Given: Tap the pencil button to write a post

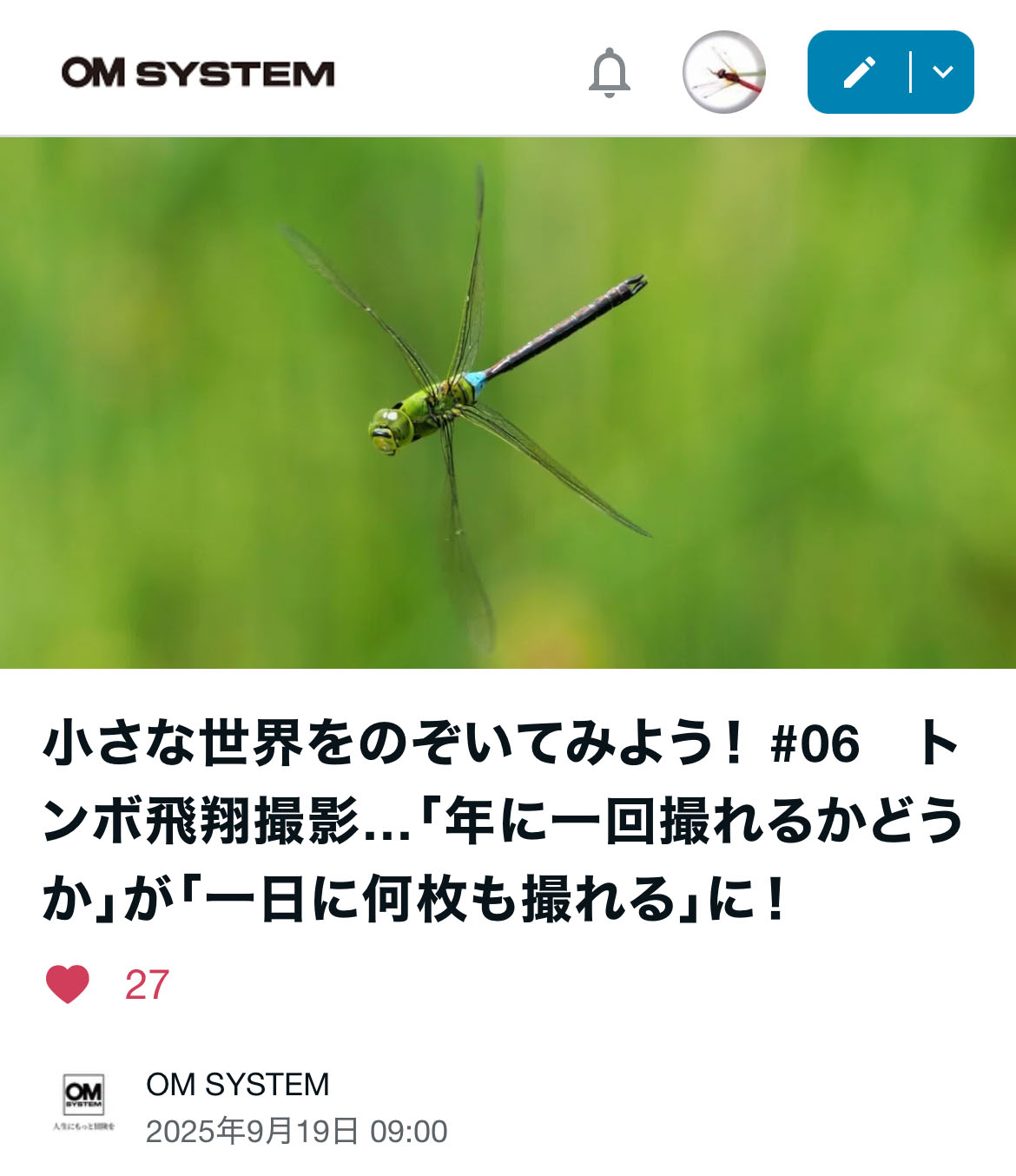Looking at the screenshot, I should [x=859, y=72].
